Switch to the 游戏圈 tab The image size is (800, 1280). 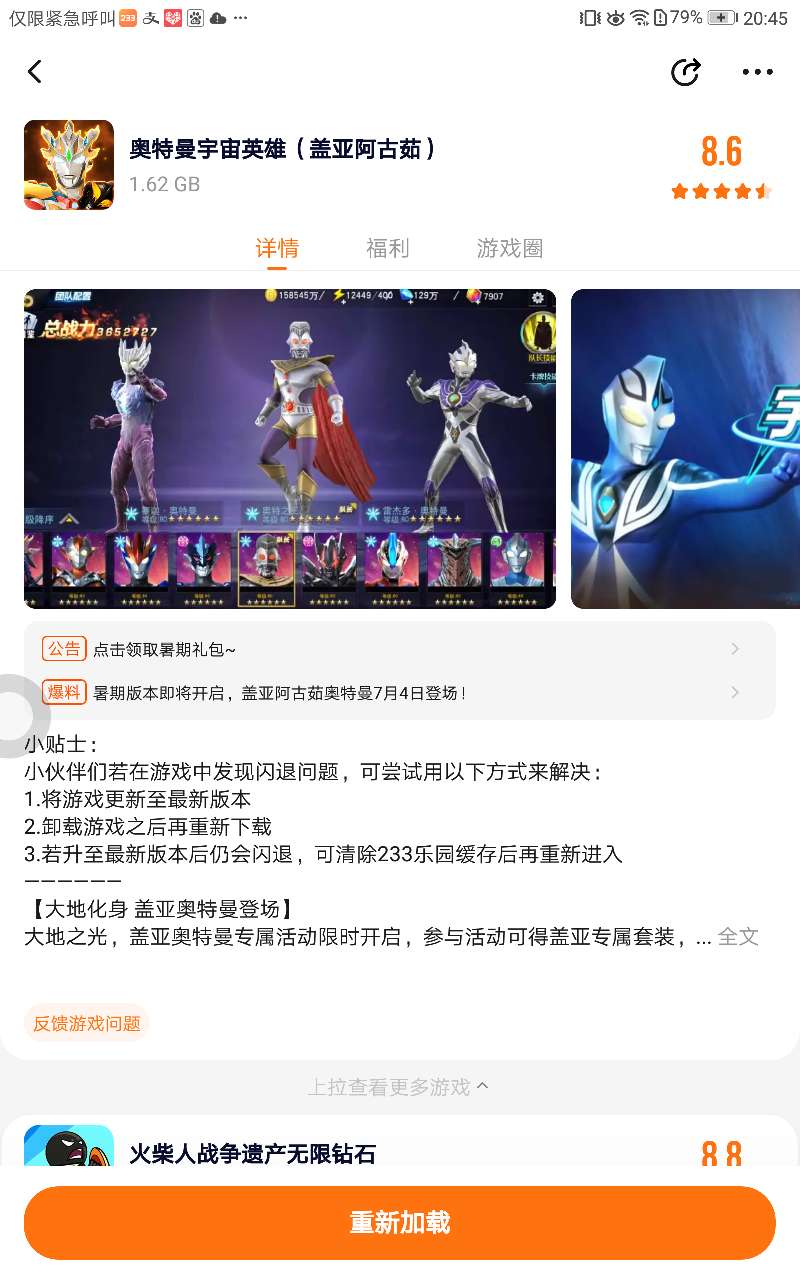tap(510, 248)
